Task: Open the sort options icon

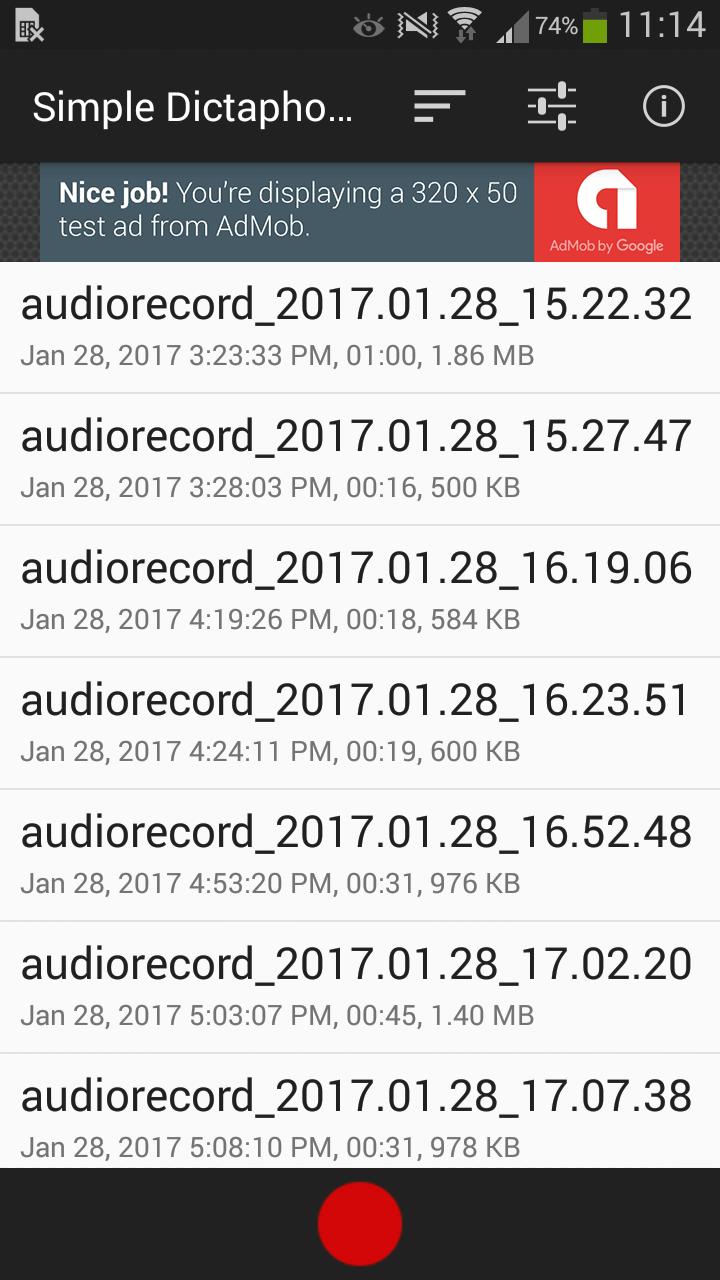Action: pos(440,106)
